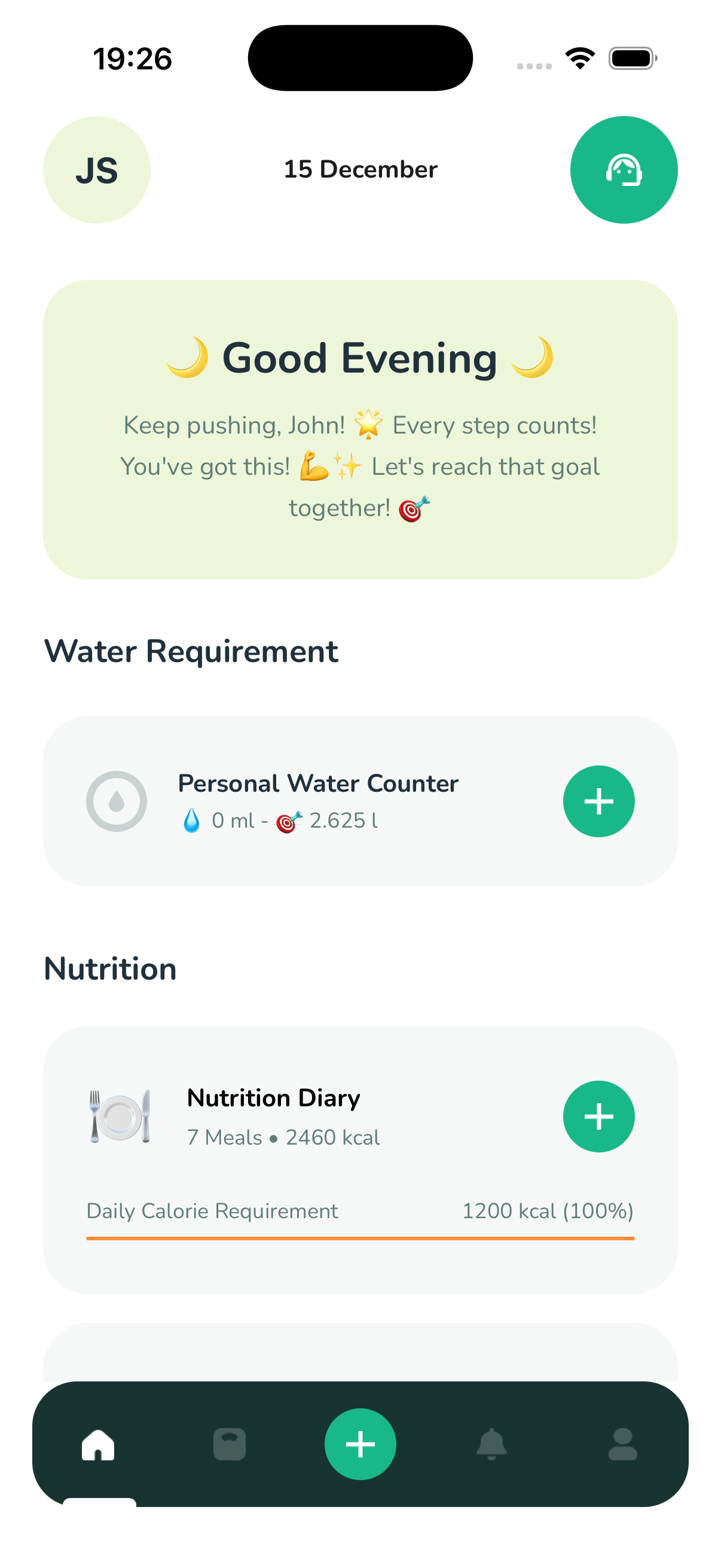Screen dimensions: 721x1568
Task: Tap the date labeled 15 December
Action: 361,170
